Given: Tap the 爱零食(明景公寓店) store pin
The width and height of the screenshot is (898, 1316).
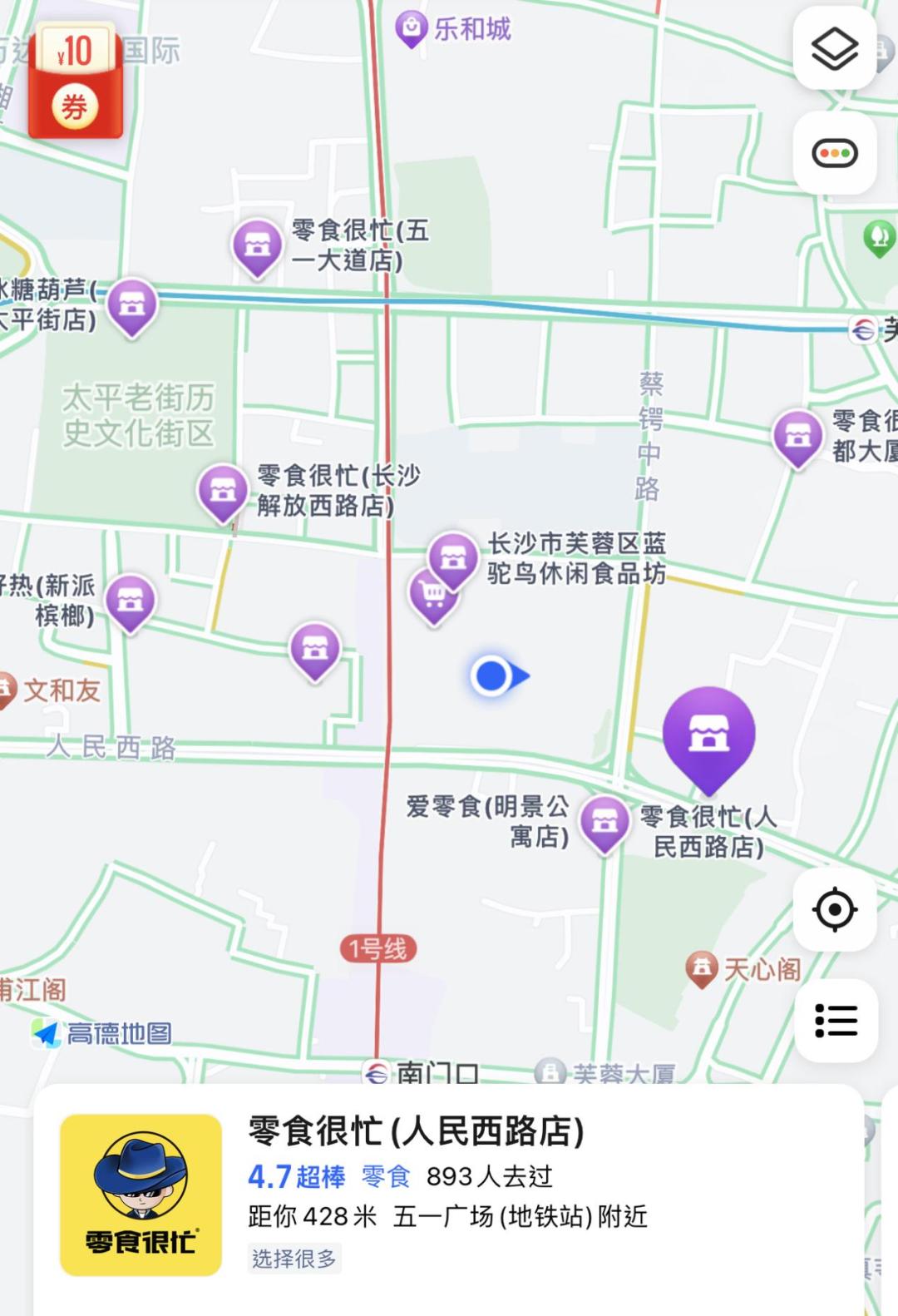Looking at the screenshot, I should (604, 822).
